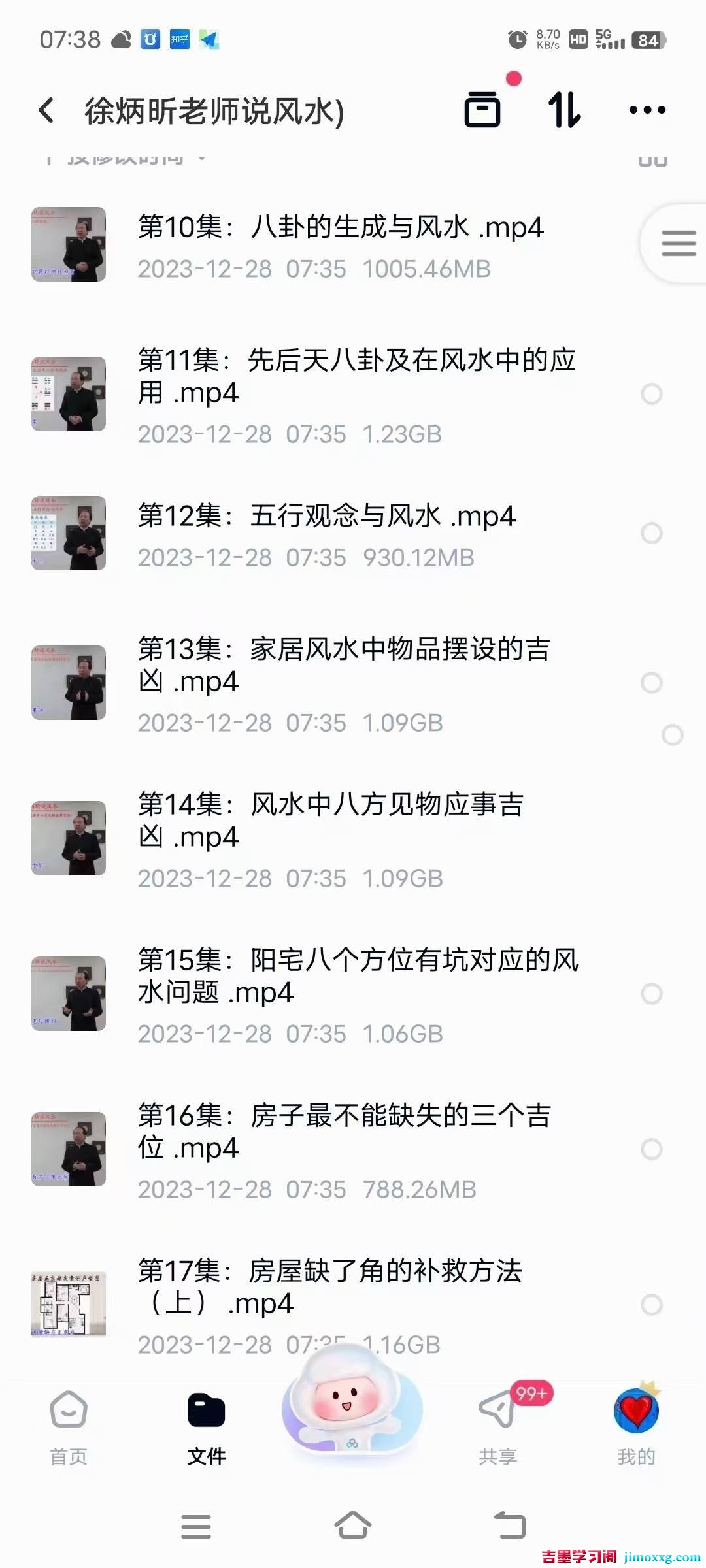Select the 第15集 file checkbox
Screen dimensions: 706x1568
651,994
